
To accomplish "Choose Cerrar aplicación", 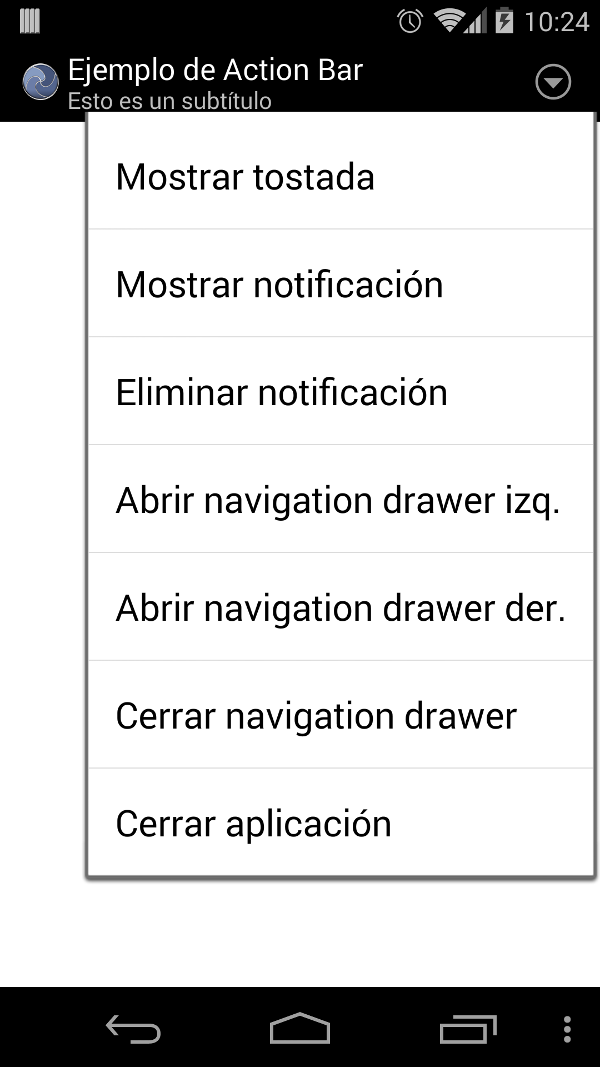I will coord(341,822).
